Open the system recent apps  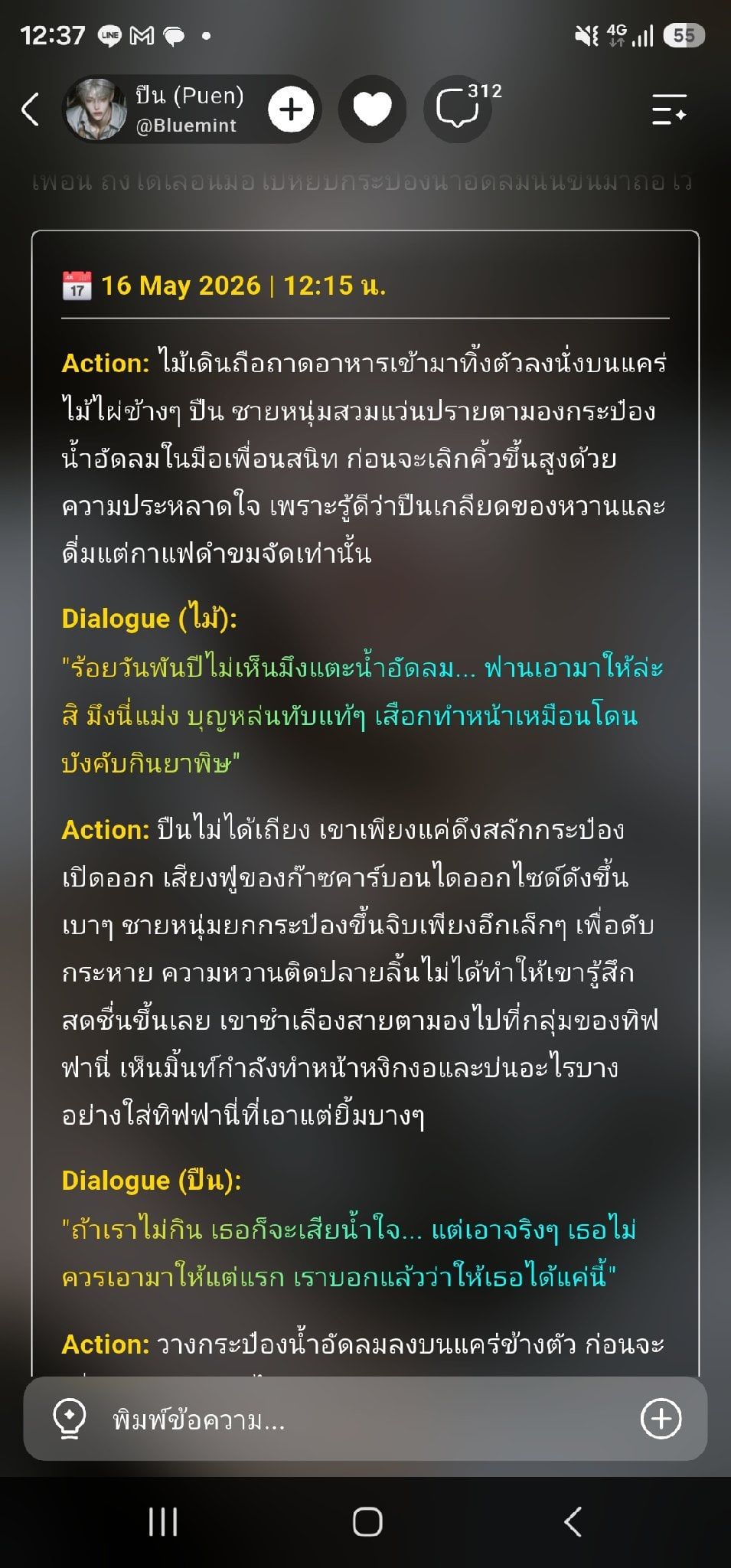pyautogui.click(x=163, y=1521)
